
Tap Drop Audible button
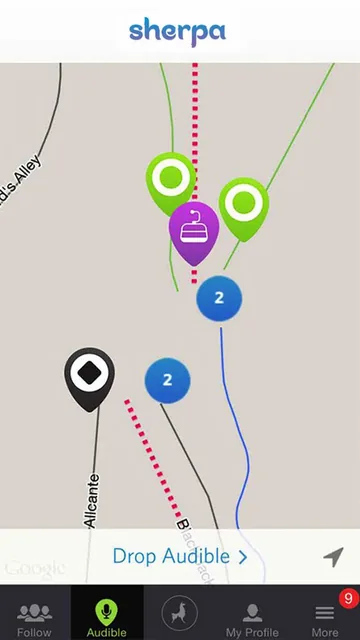coord(180,556)
